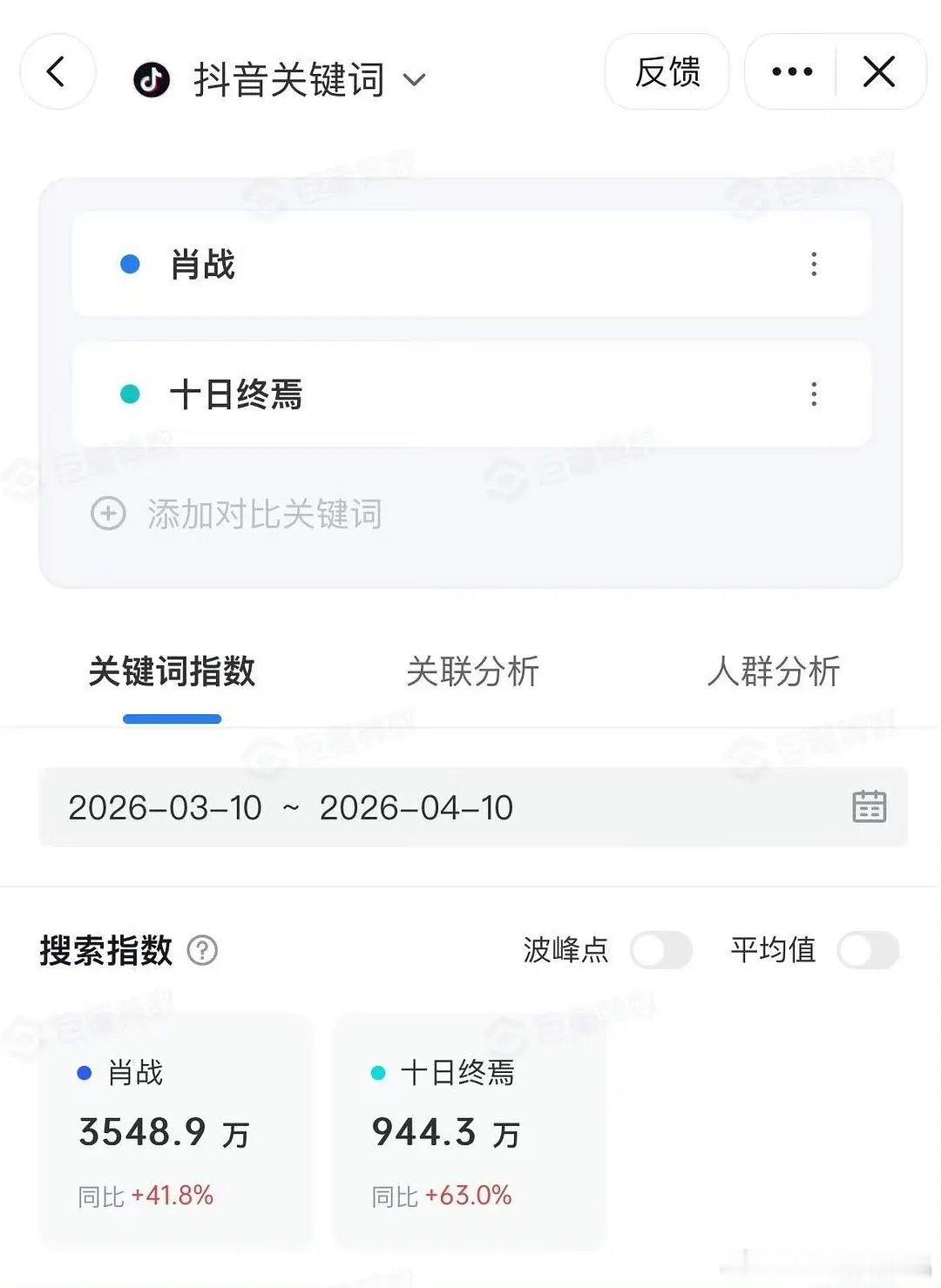Tap the blue dot marker beside 肖战
The image size is (941, 1288).
point(130,263)
